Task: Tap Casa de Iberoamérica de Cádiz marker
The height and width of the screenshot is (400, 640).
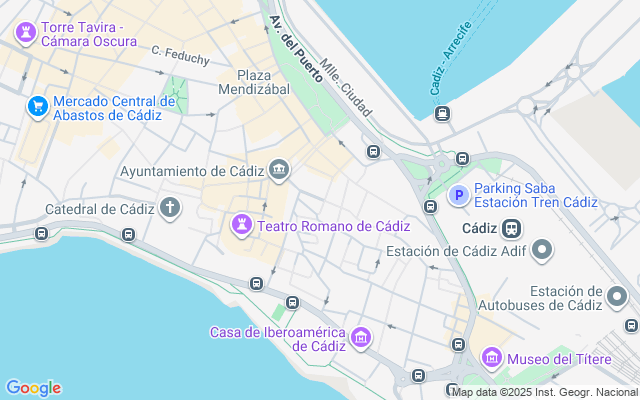Action: pos(361,338)
